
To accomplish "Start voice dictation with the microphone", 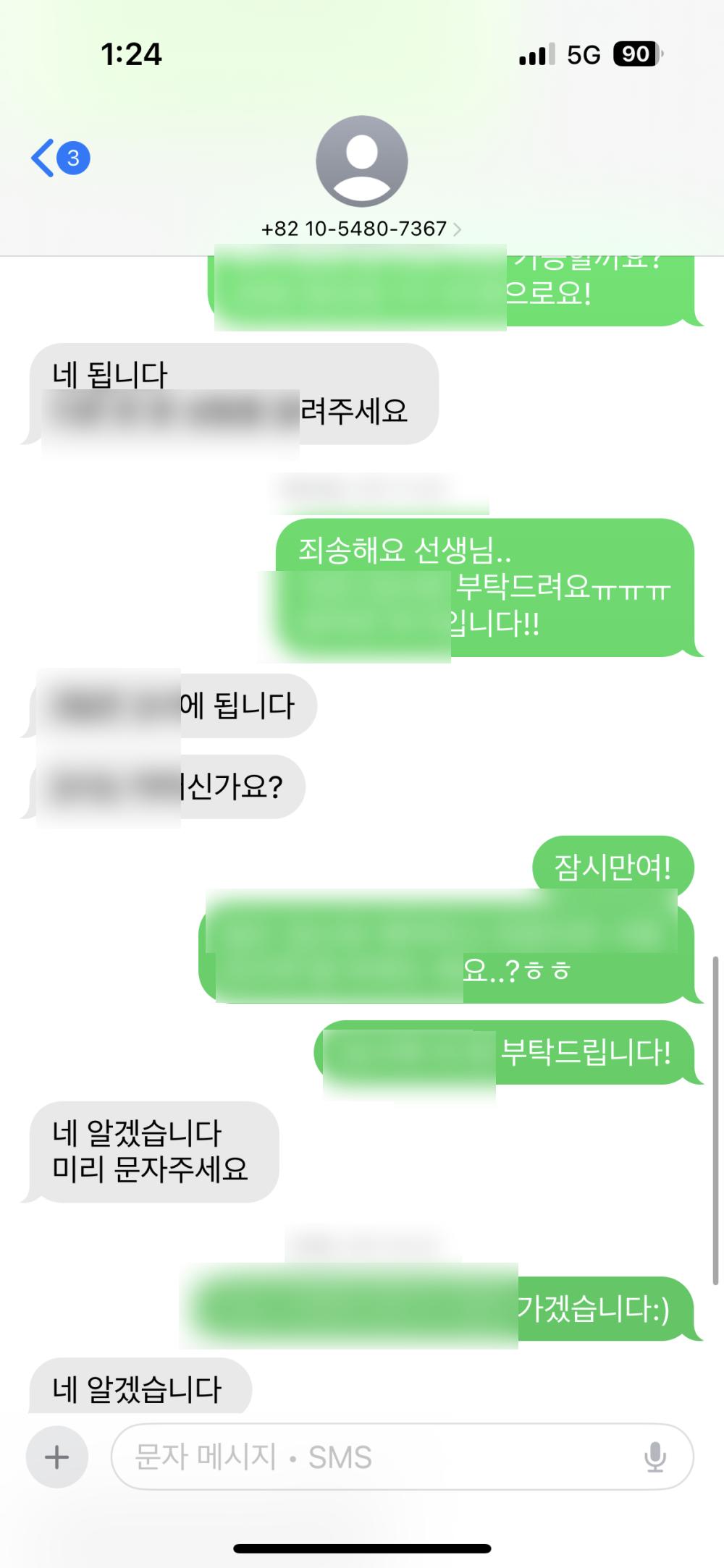I will pos(654,1457).
